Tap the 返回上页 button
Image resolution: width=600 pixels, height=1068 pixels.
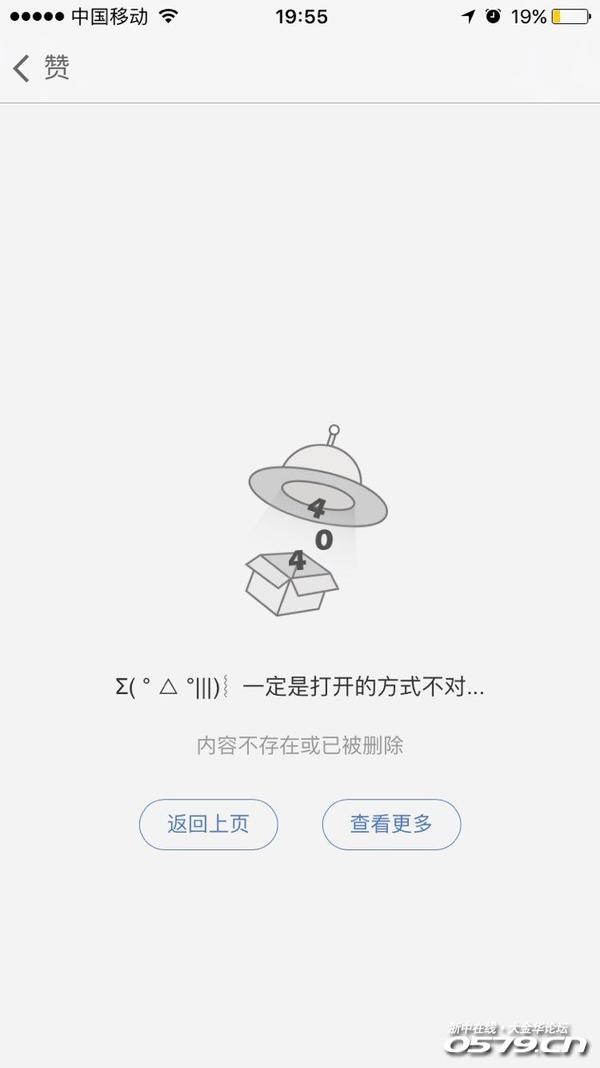[208, 824]
